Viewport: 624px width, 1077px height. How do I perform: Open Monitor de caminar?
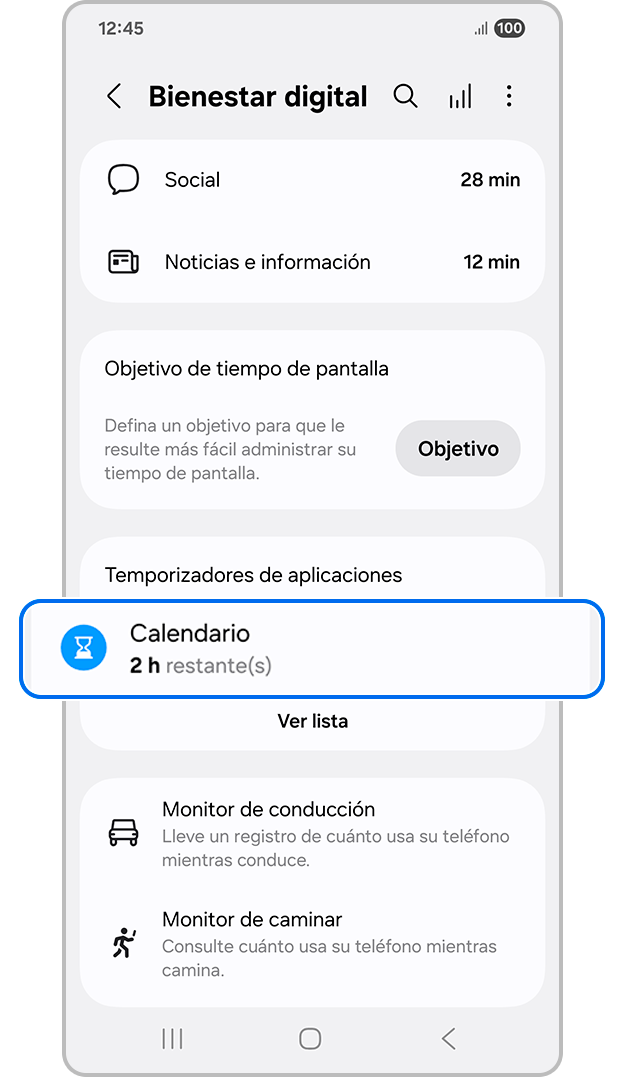[x=312, y=943]
